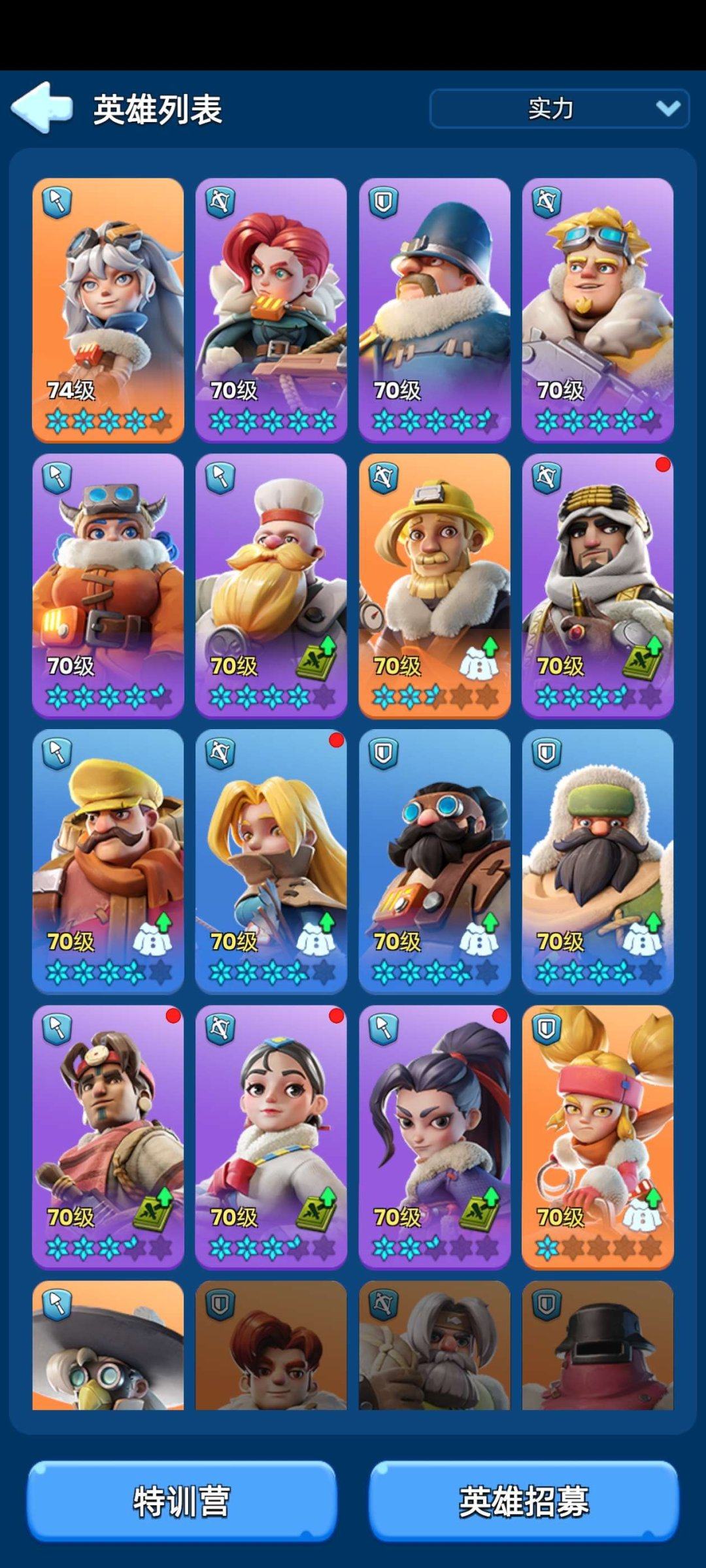Select the woman in white coat hero
This screenshot has width=706, height=1568.
[271, 1137]
